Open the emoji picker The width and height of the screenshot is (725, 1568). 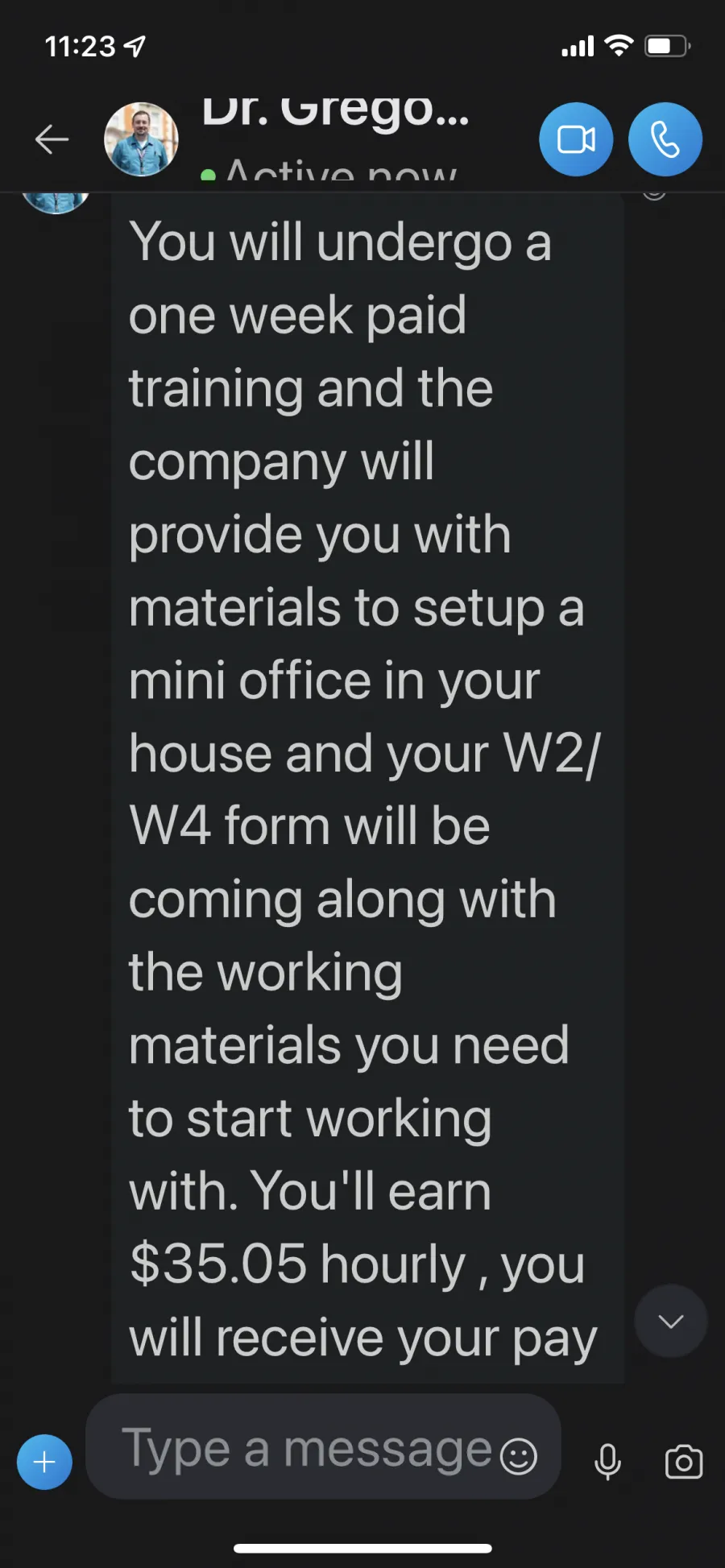pyautogui.click(x=519, y=1456)
